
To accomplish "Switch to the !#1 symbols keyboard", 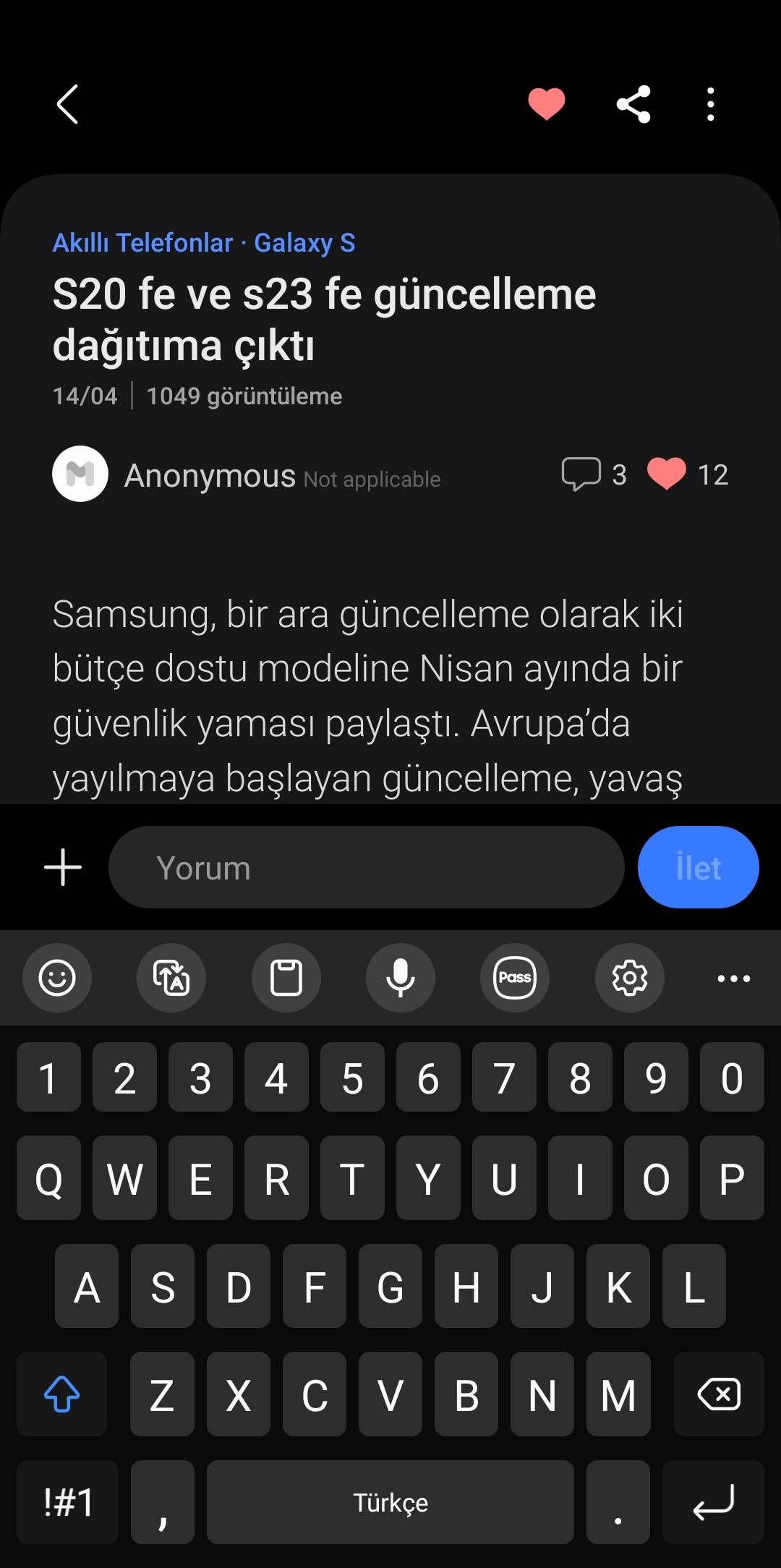I will (68, 1502).
